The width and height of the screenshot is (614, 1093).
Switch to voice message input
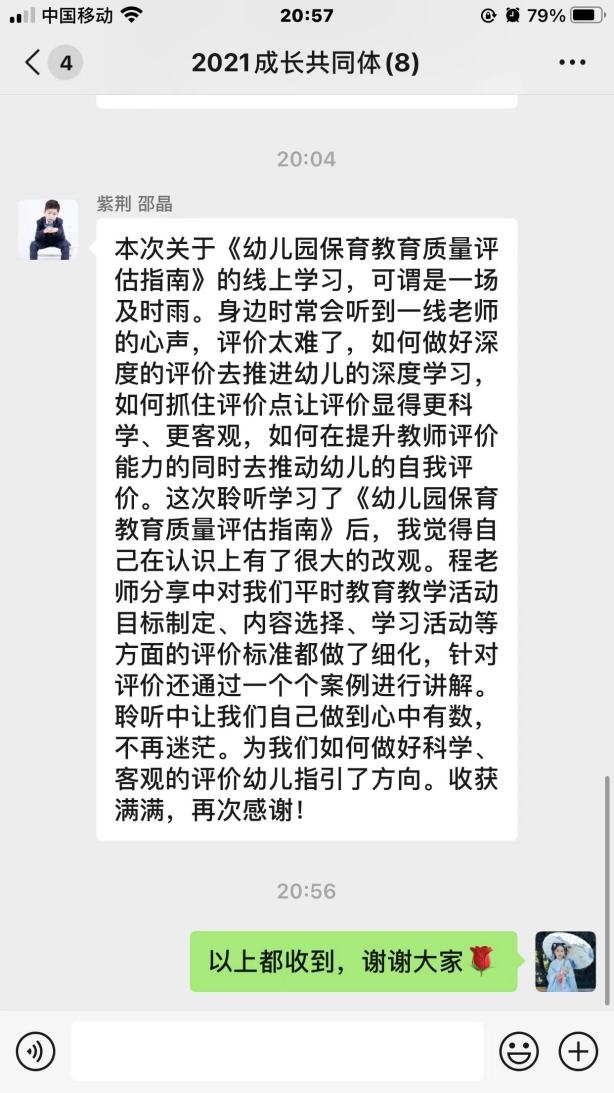pyautogui.click(x=36, y=1051)
